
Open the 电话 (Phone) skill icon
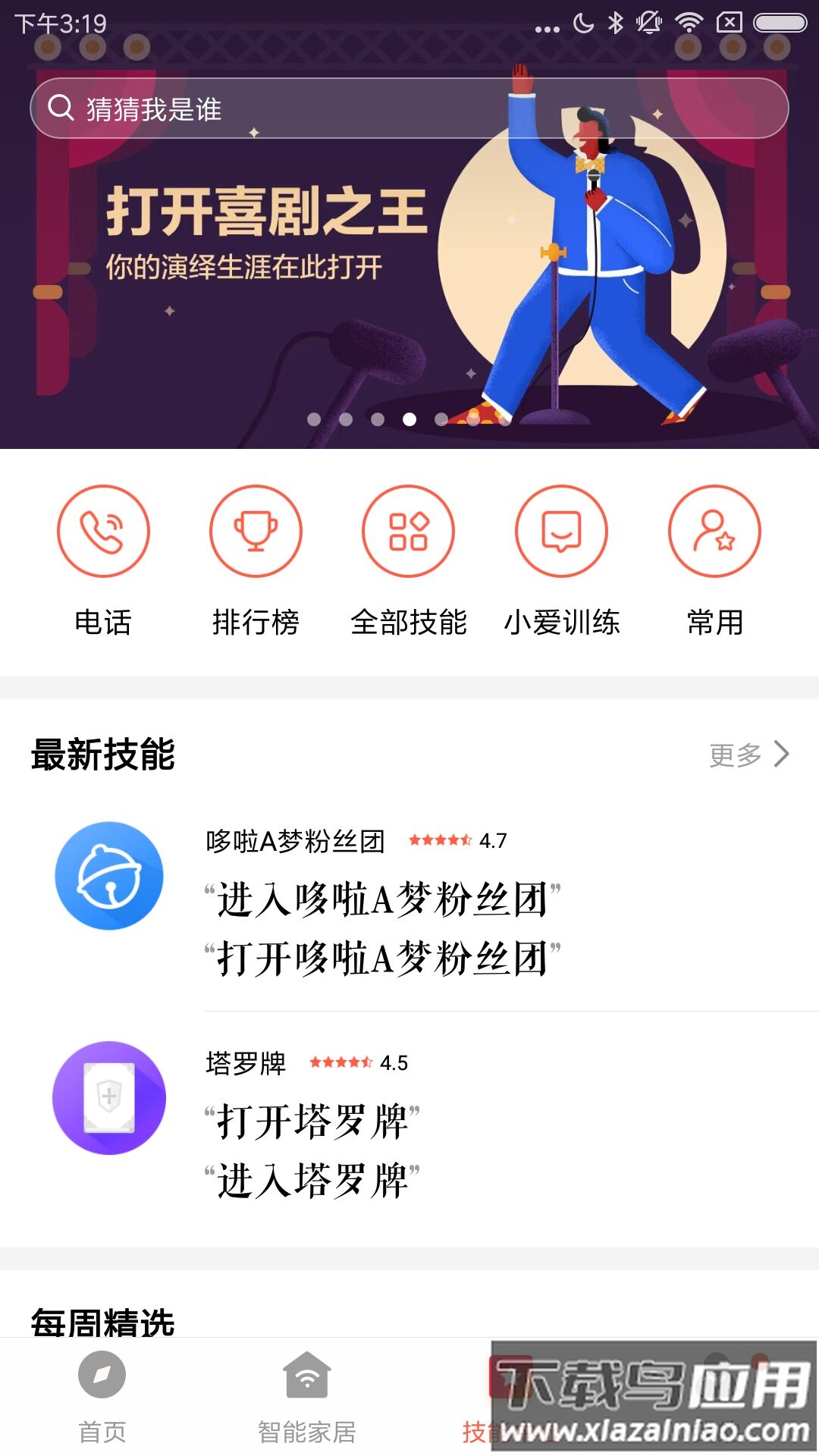pos(104,532)
